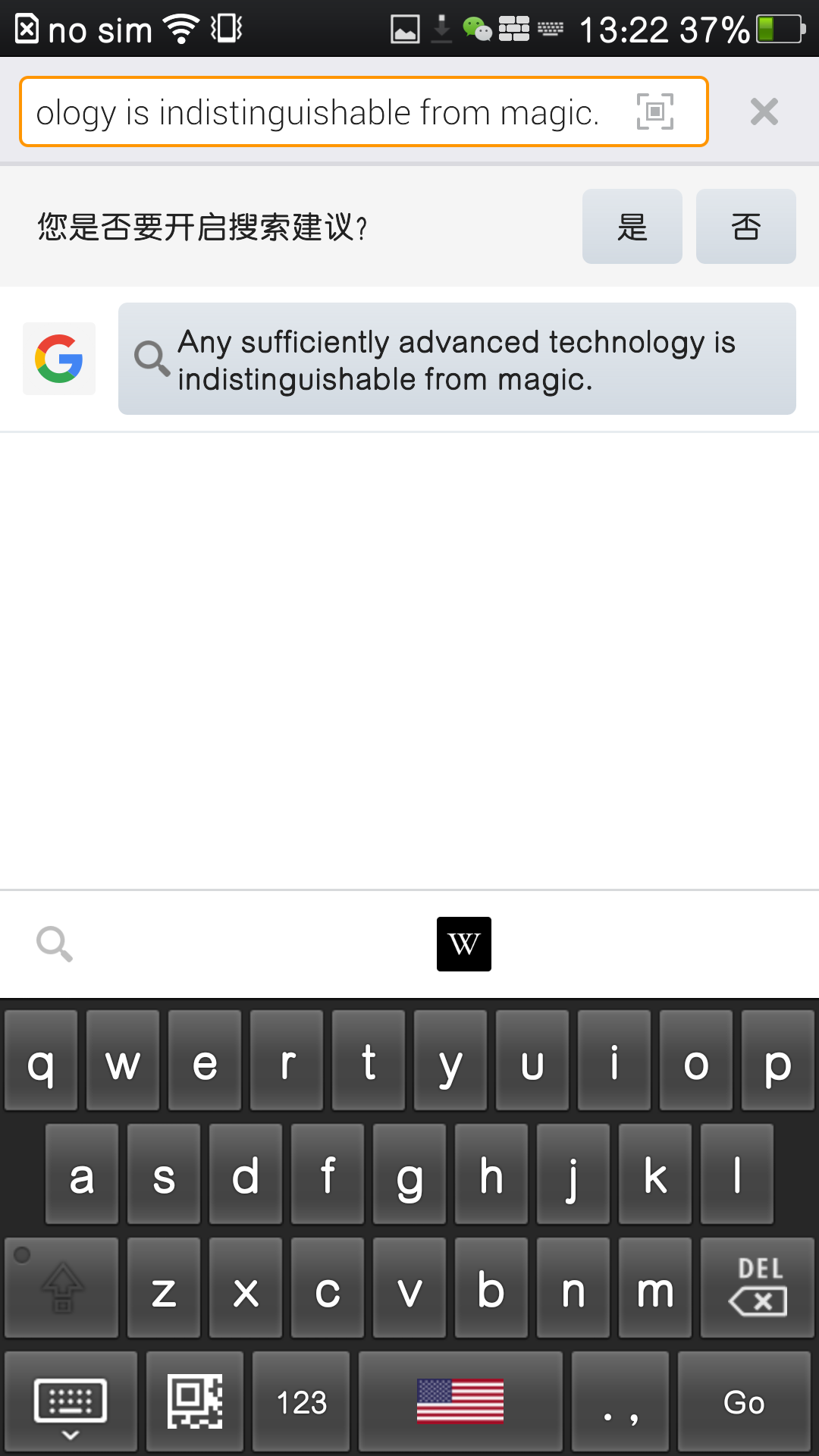Toggle the shift key
The height and width of the screenshot is (1456, 819).
61,1288
